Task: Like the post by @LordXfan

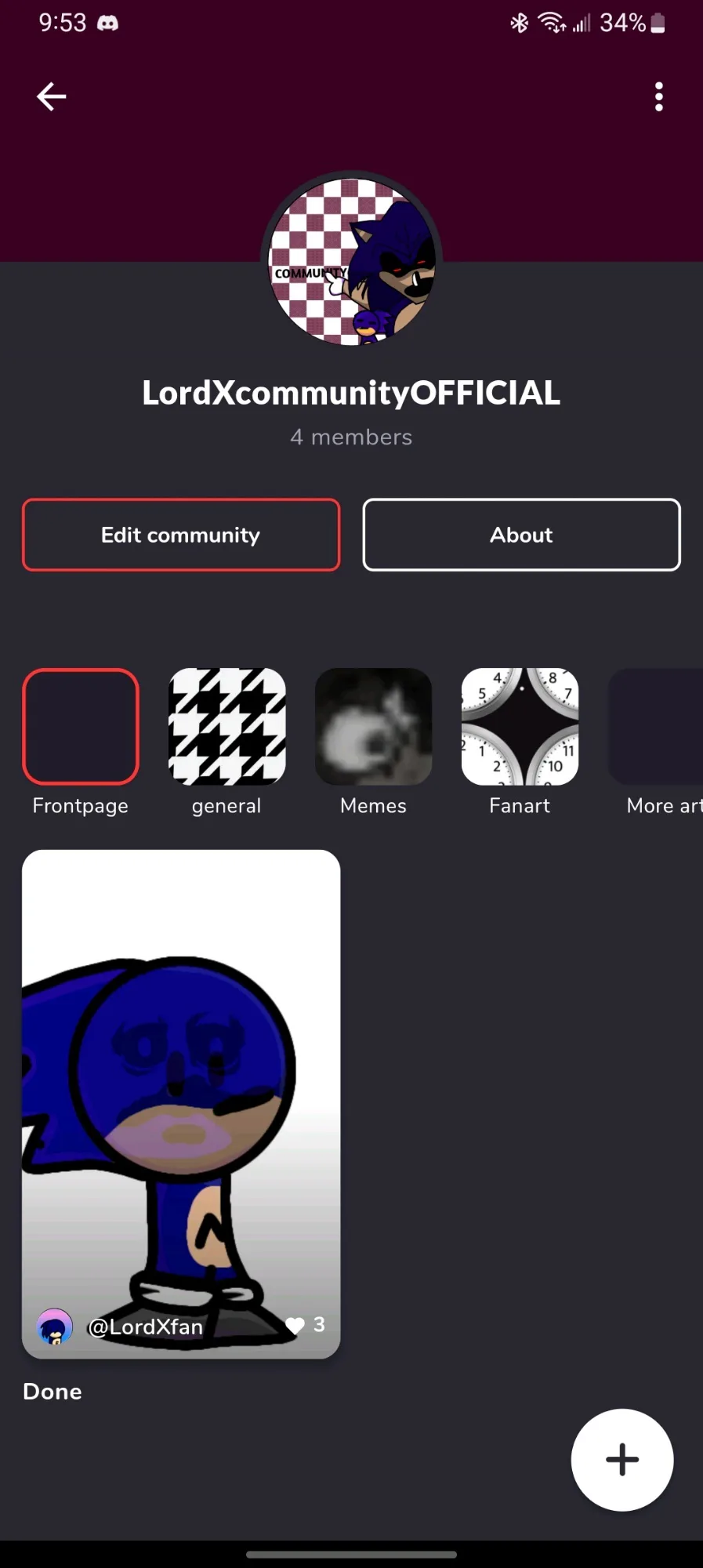Action: click(x=295, y=1325)
